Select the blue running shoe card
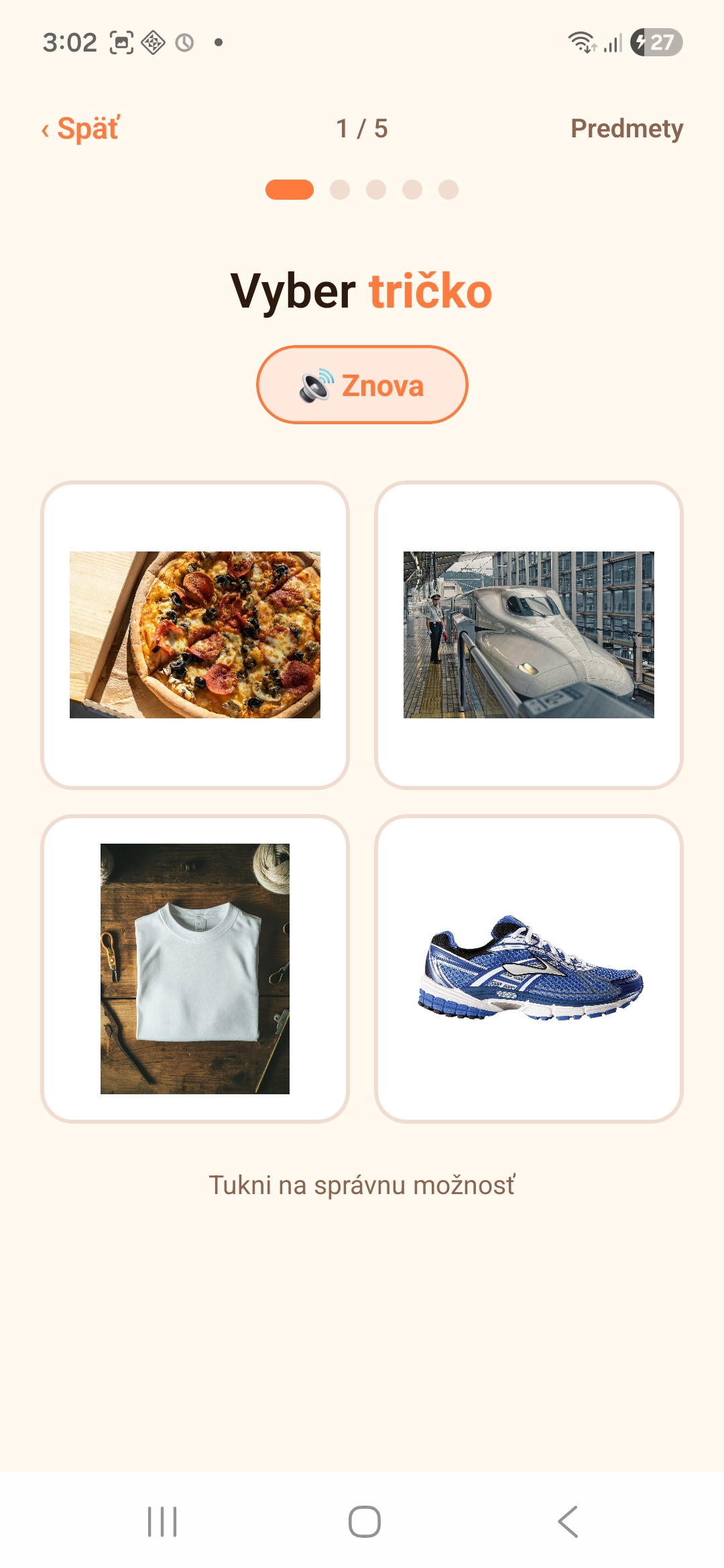Viewport: 724px width, 1568px height. click(529, 969)
